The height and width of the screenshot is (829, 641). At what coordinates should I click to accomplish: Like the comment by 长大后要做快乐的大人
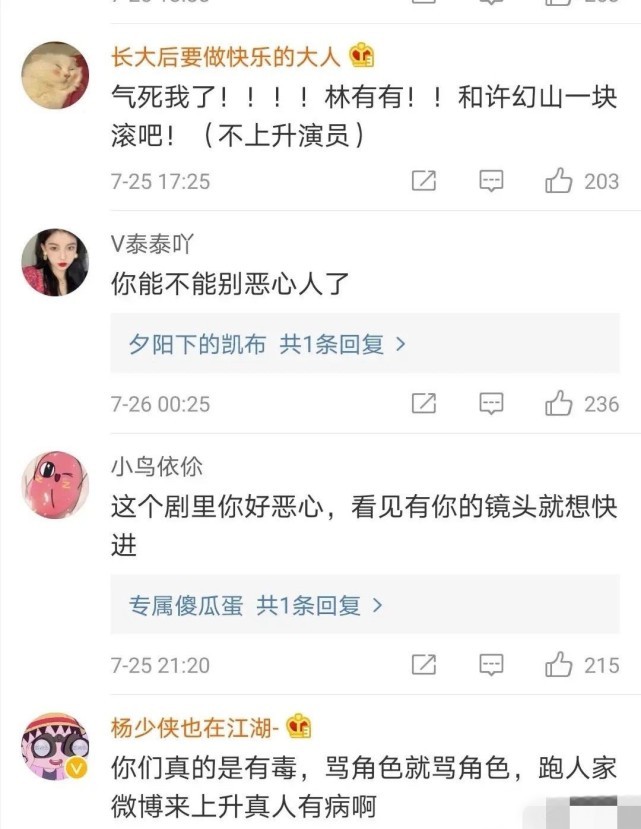click(x=558, y=181)
